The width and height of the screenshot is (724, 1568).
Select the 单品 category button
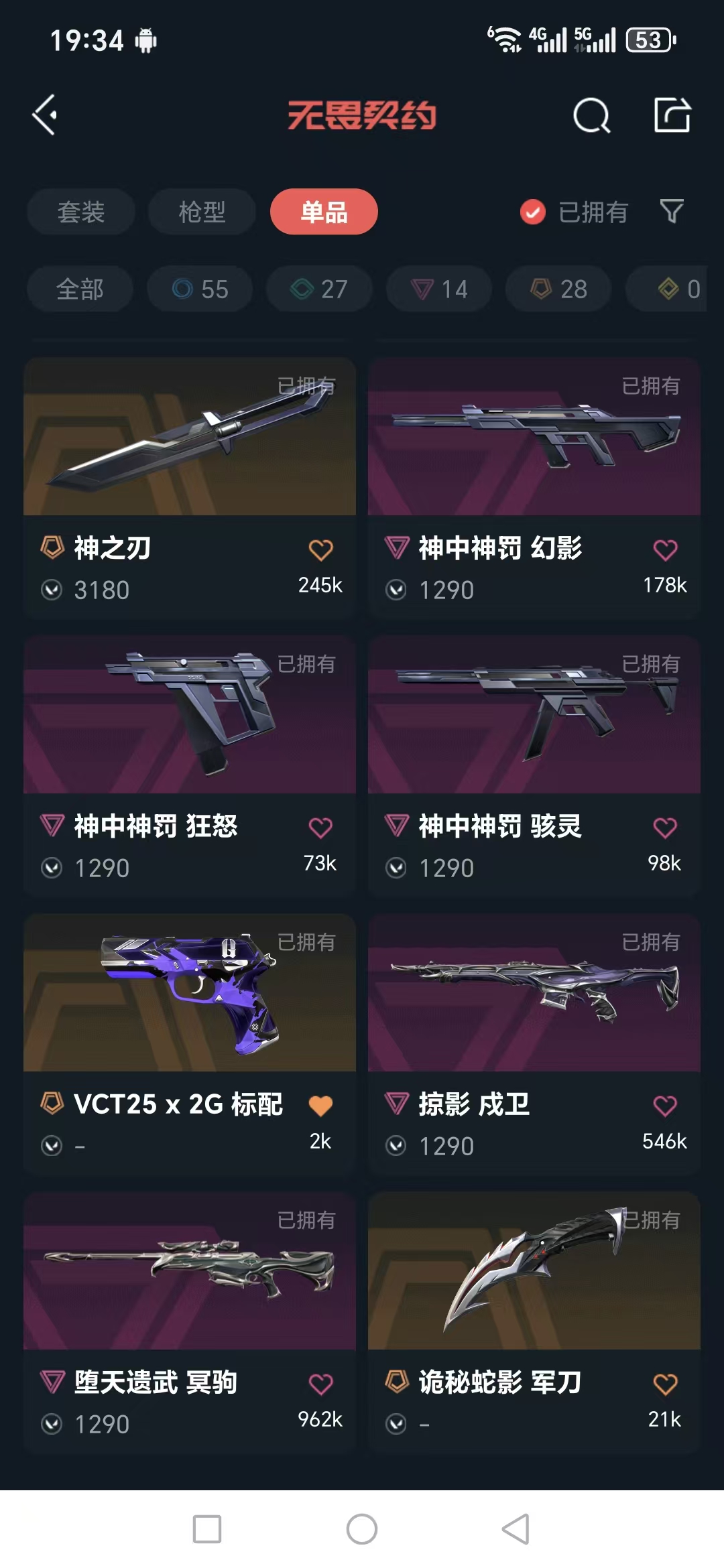(323, 211)
